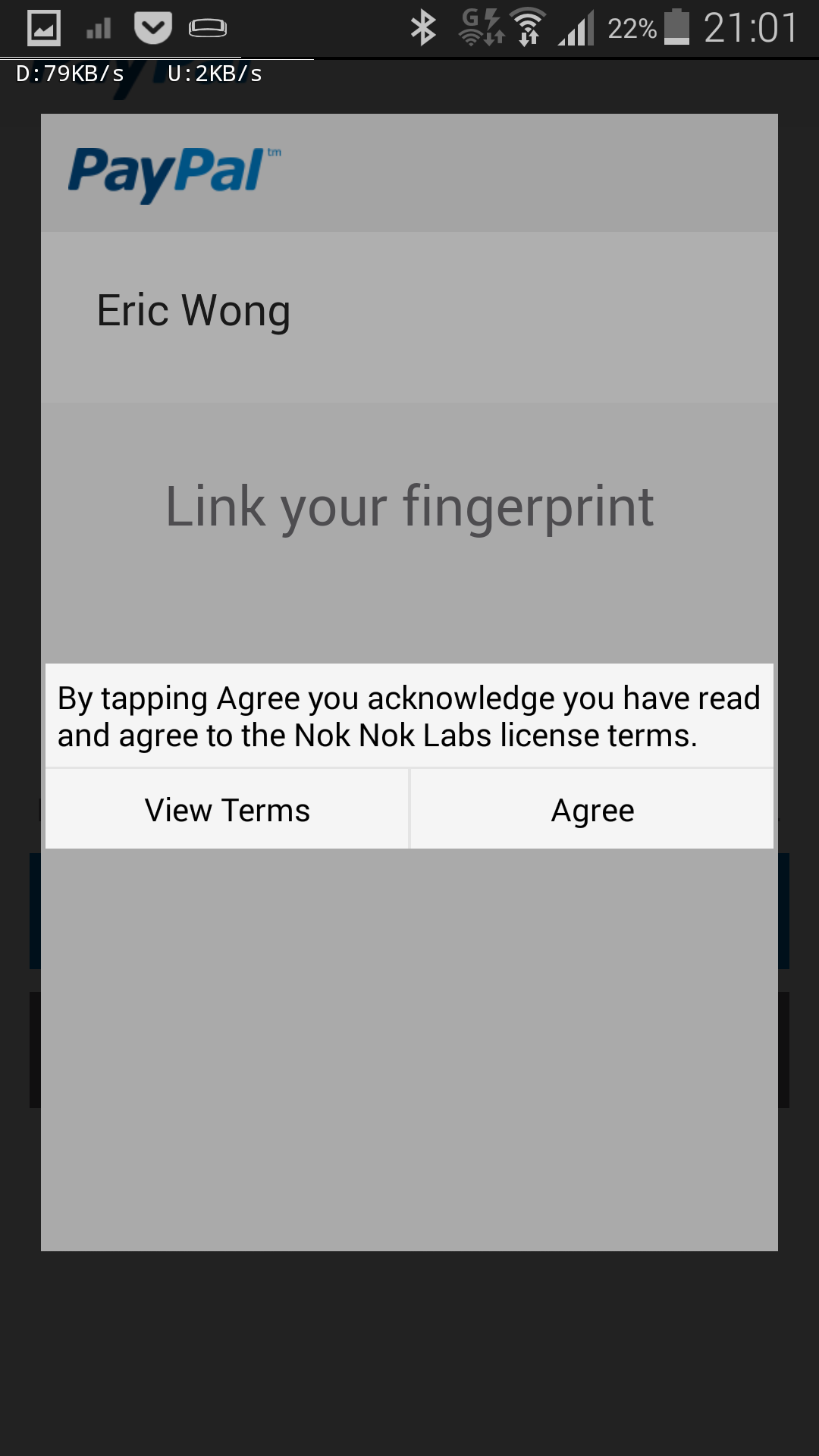This screenshot has height=1456, width=819.
Task: Open the View Terms button
Action: coord(227,809)
